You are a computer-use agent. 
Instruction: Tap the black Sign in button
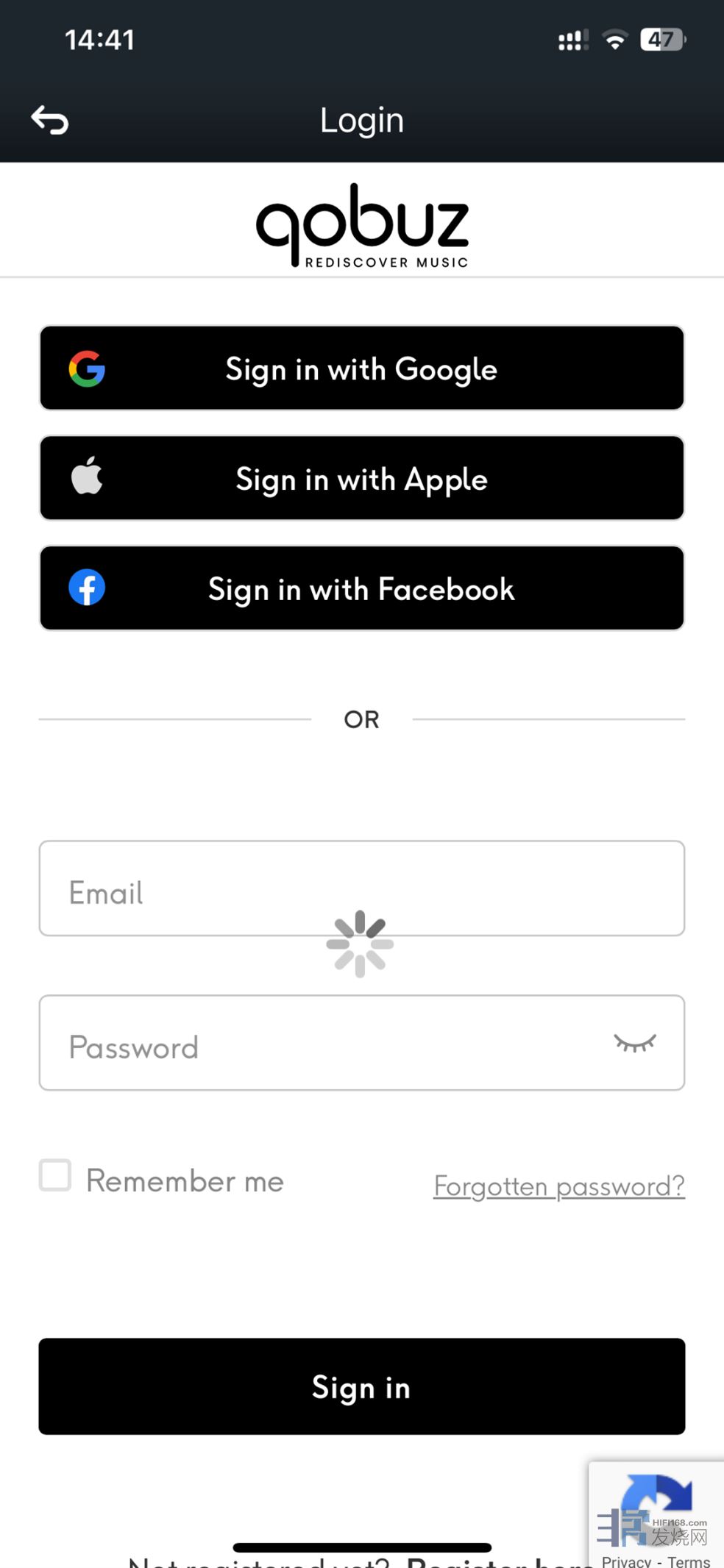coord(361,1386)
